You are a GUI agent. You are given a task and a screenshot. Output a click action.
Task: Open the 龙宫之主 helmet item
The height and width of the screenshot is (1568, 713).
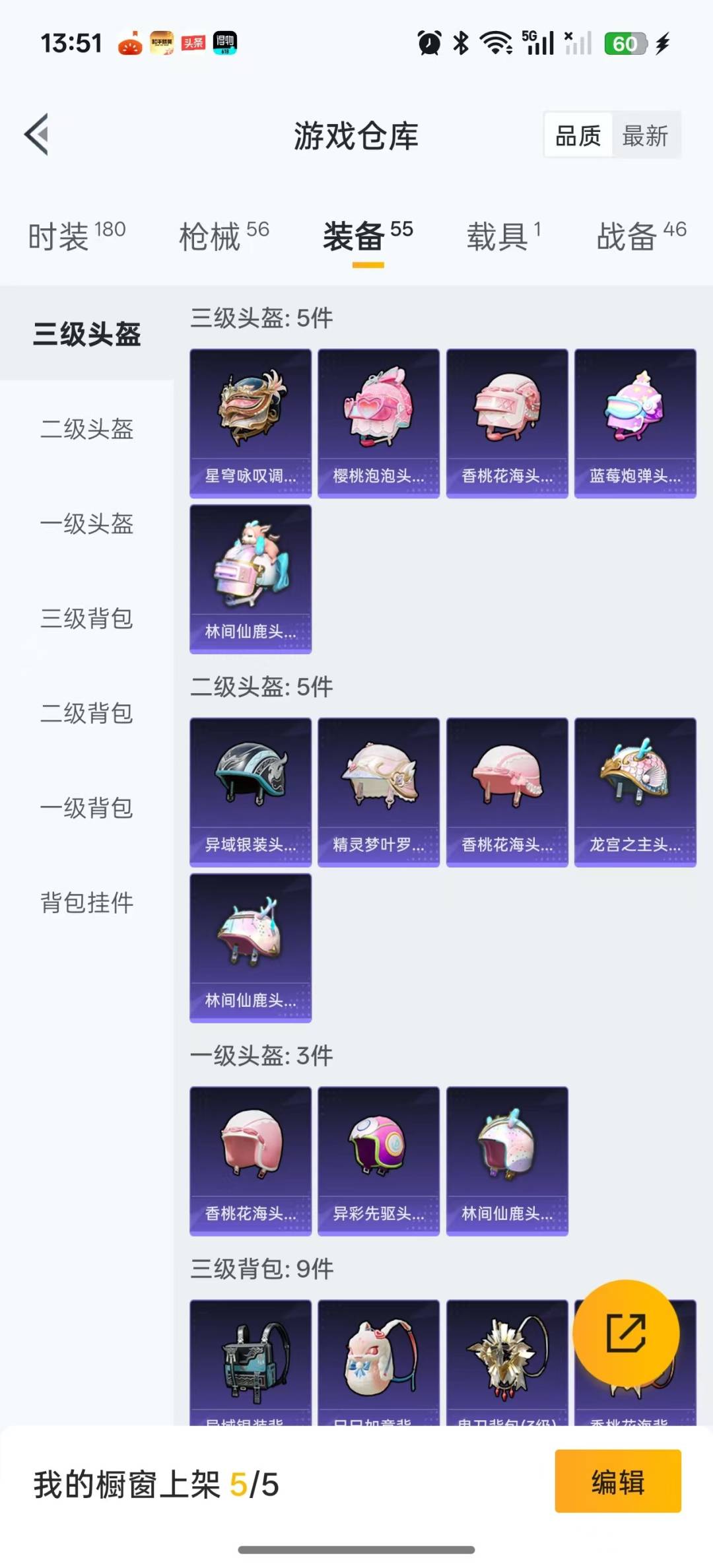click(635, 792)
